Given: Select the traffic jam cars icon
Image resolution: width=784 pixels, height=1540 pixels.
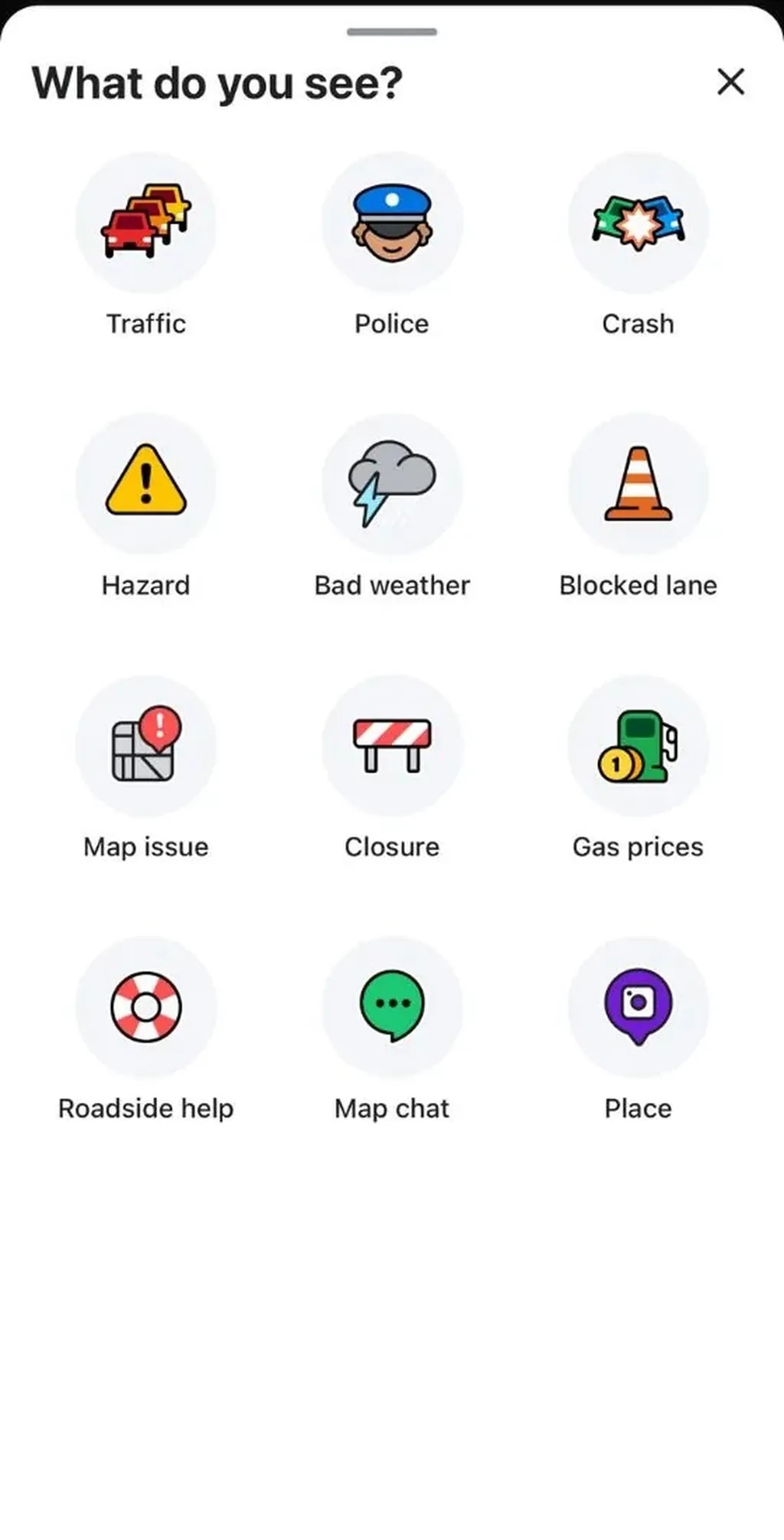Looking at the screenshot, I should (x=147, y=221).
